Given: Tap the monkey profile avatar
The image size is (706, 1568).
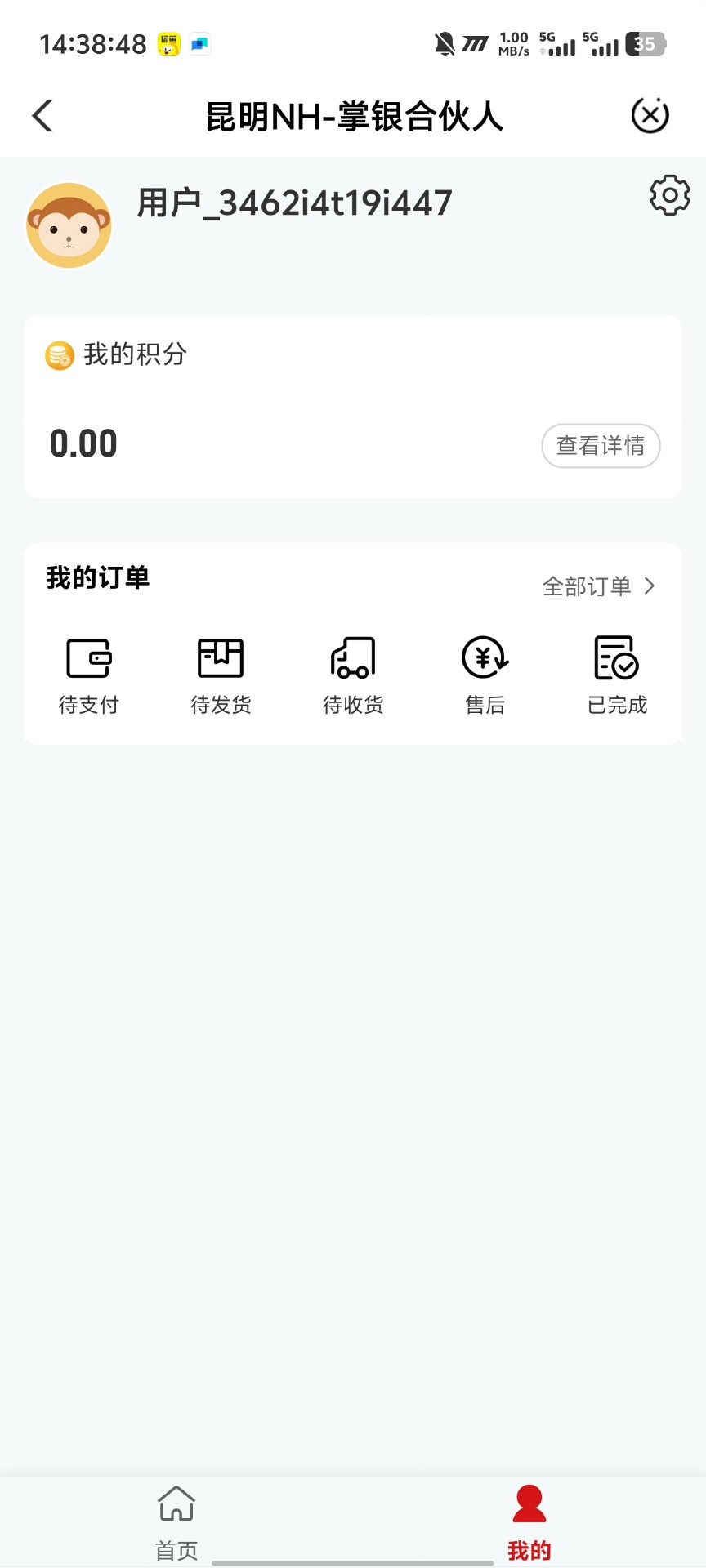Looking at the screenshot, I should click(69, 226).
